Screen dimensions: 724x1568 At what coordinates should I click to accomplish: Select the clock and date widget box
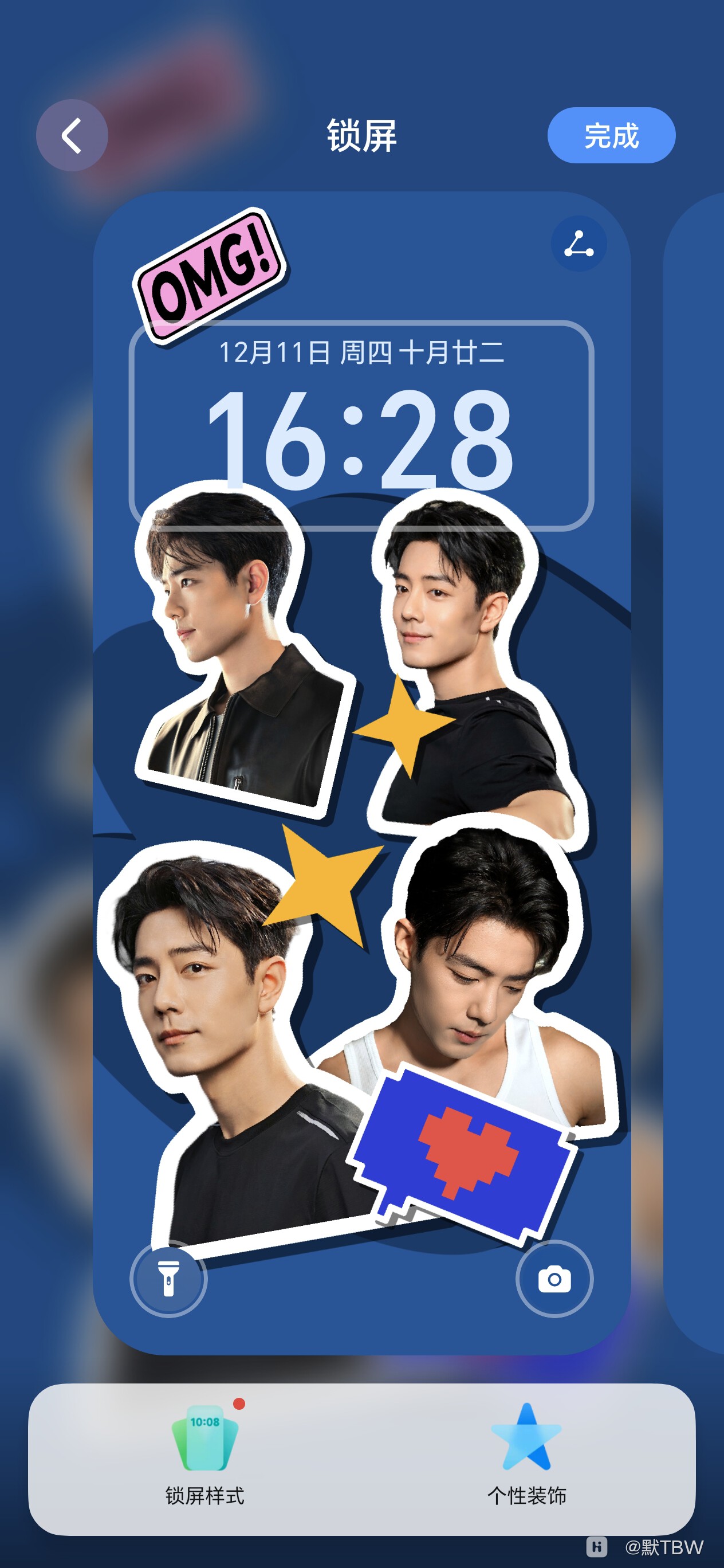click(x=361, y=425)
